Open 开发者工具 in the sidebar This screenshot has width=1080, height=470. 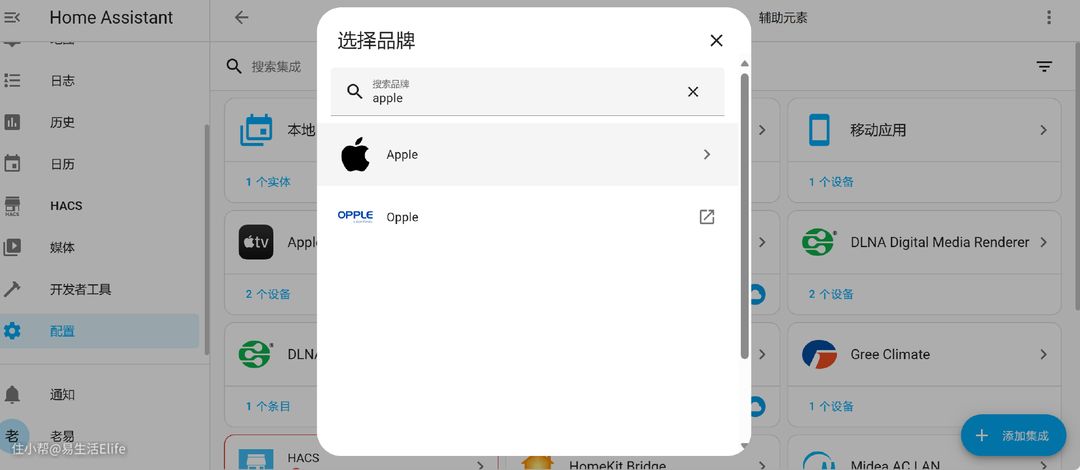(80, 290)
